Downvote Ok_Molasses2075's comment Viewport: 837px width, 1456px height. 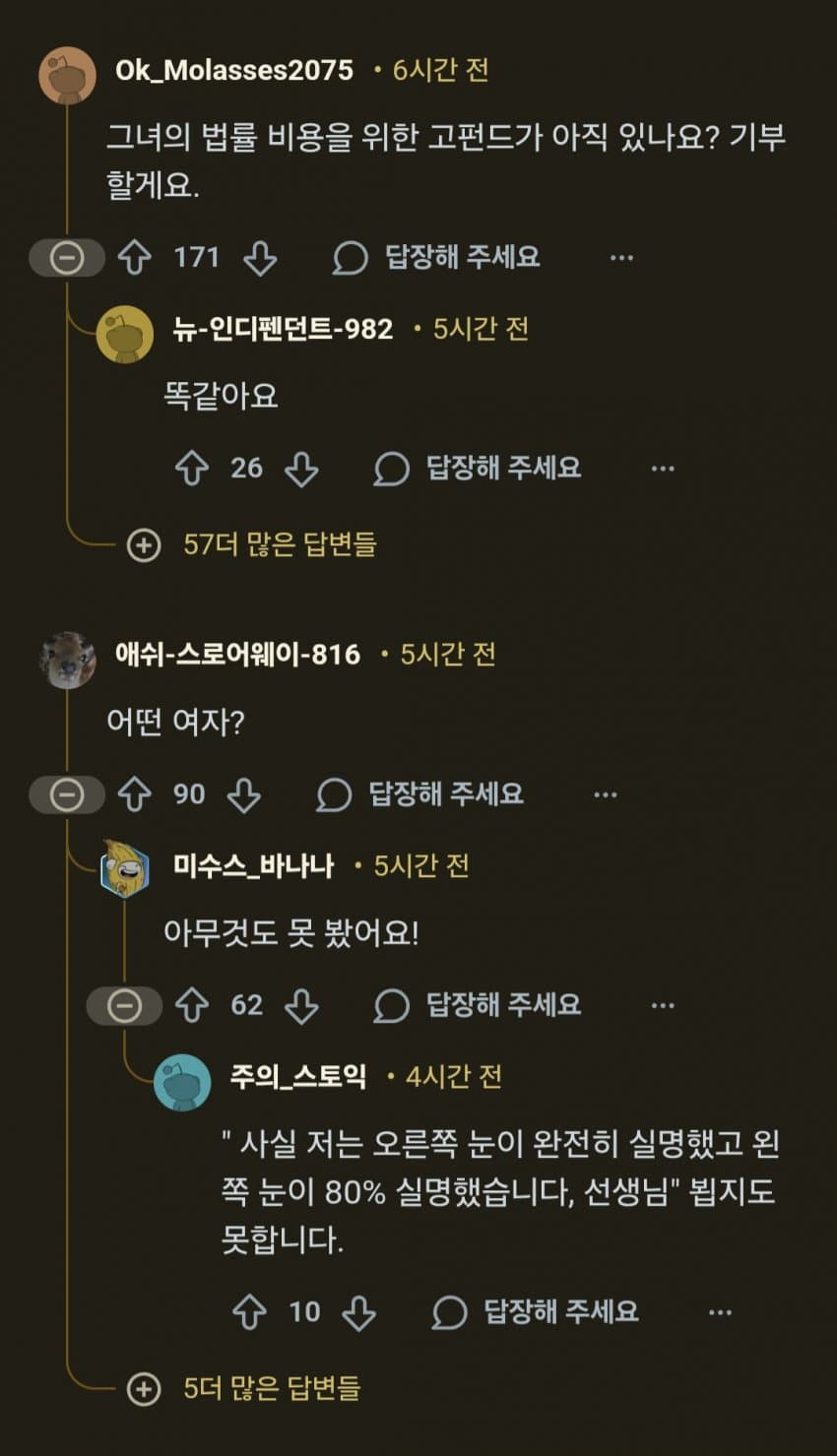[260, 258]
